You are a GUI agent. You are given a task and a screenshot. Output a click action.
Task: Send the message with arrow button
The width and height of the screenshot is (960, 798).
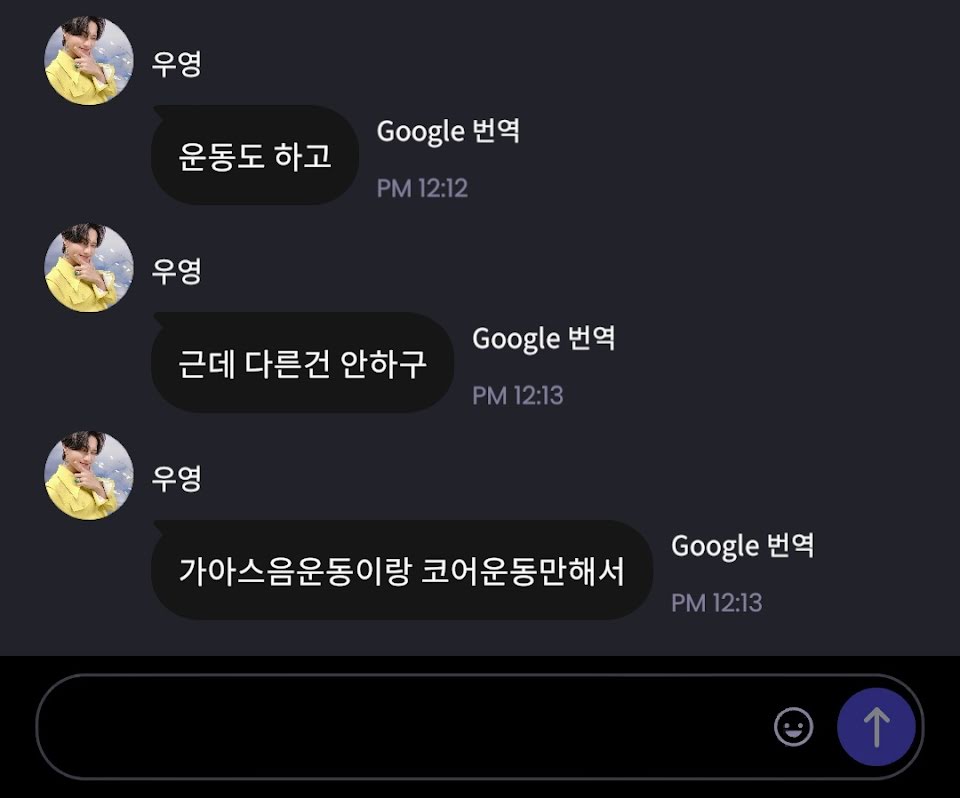click(876, 727)
